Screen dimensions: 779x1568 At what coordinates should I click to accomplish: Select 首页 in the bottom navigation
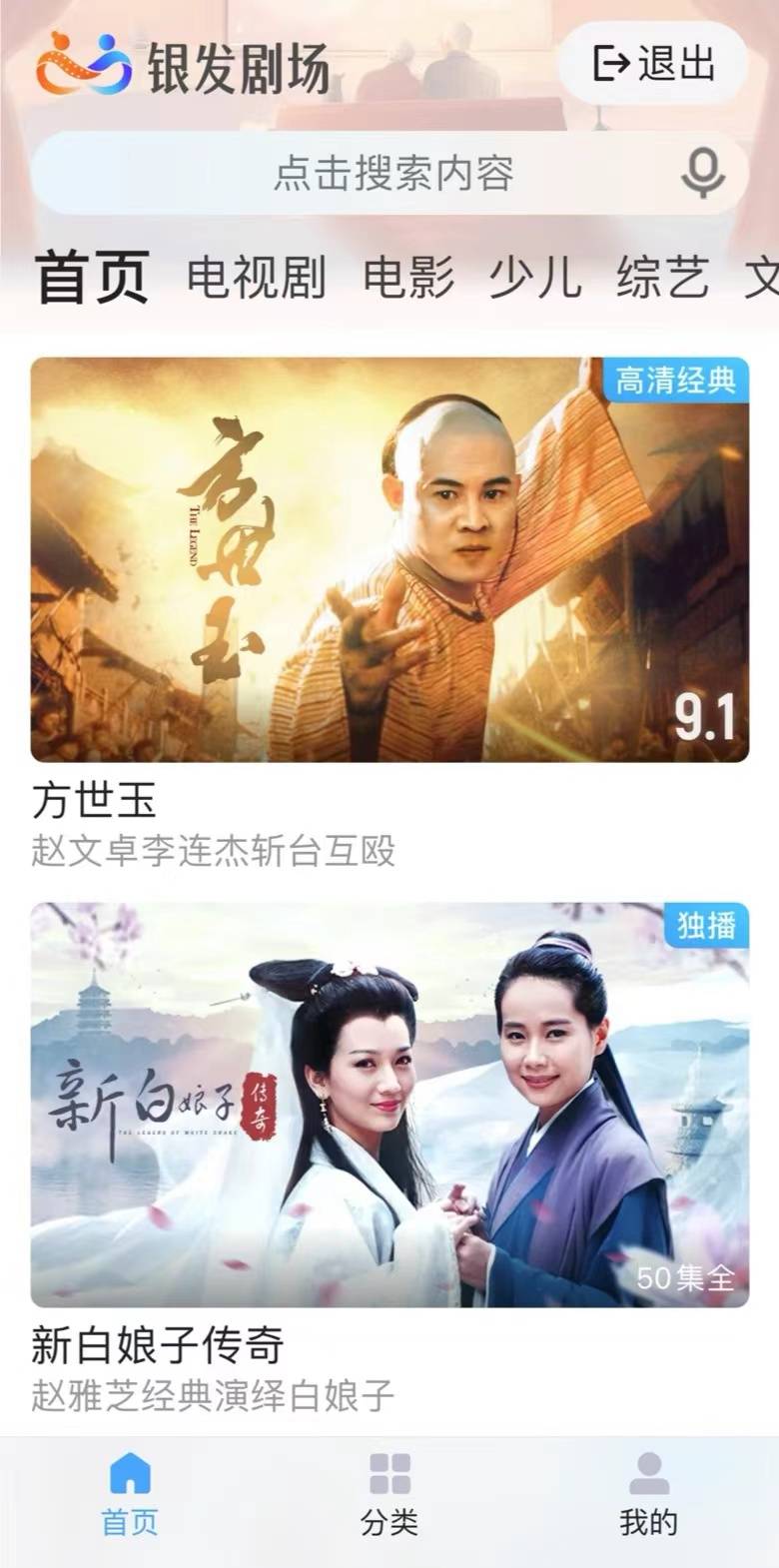pos(130,1494)
